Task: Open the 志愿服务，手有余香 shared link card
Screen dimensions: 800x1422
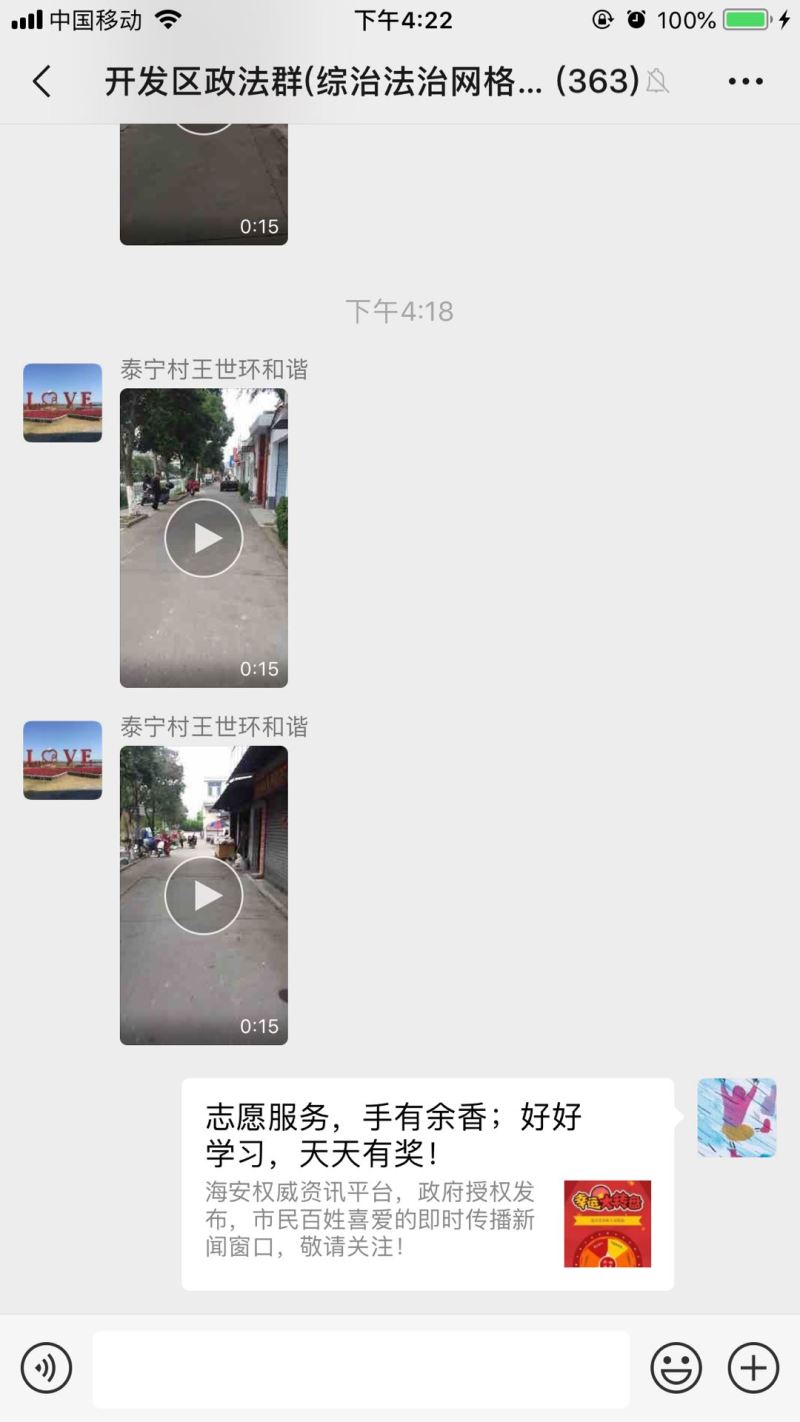Action: [427, 1184]
